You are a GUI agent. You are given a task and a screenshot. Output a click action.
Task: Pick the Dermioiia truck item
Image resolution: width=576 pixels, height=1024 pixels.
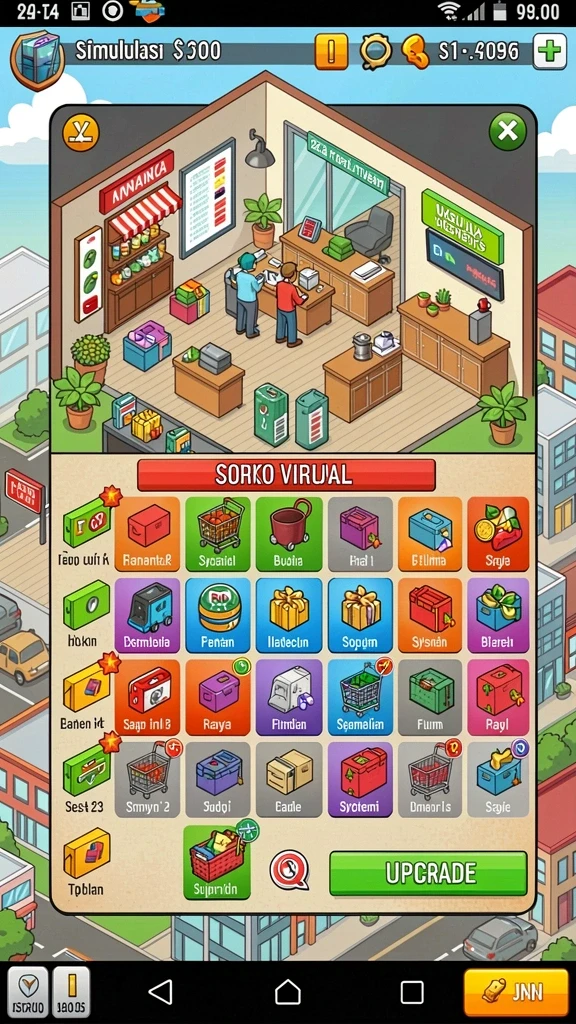[x=147, y=615]
